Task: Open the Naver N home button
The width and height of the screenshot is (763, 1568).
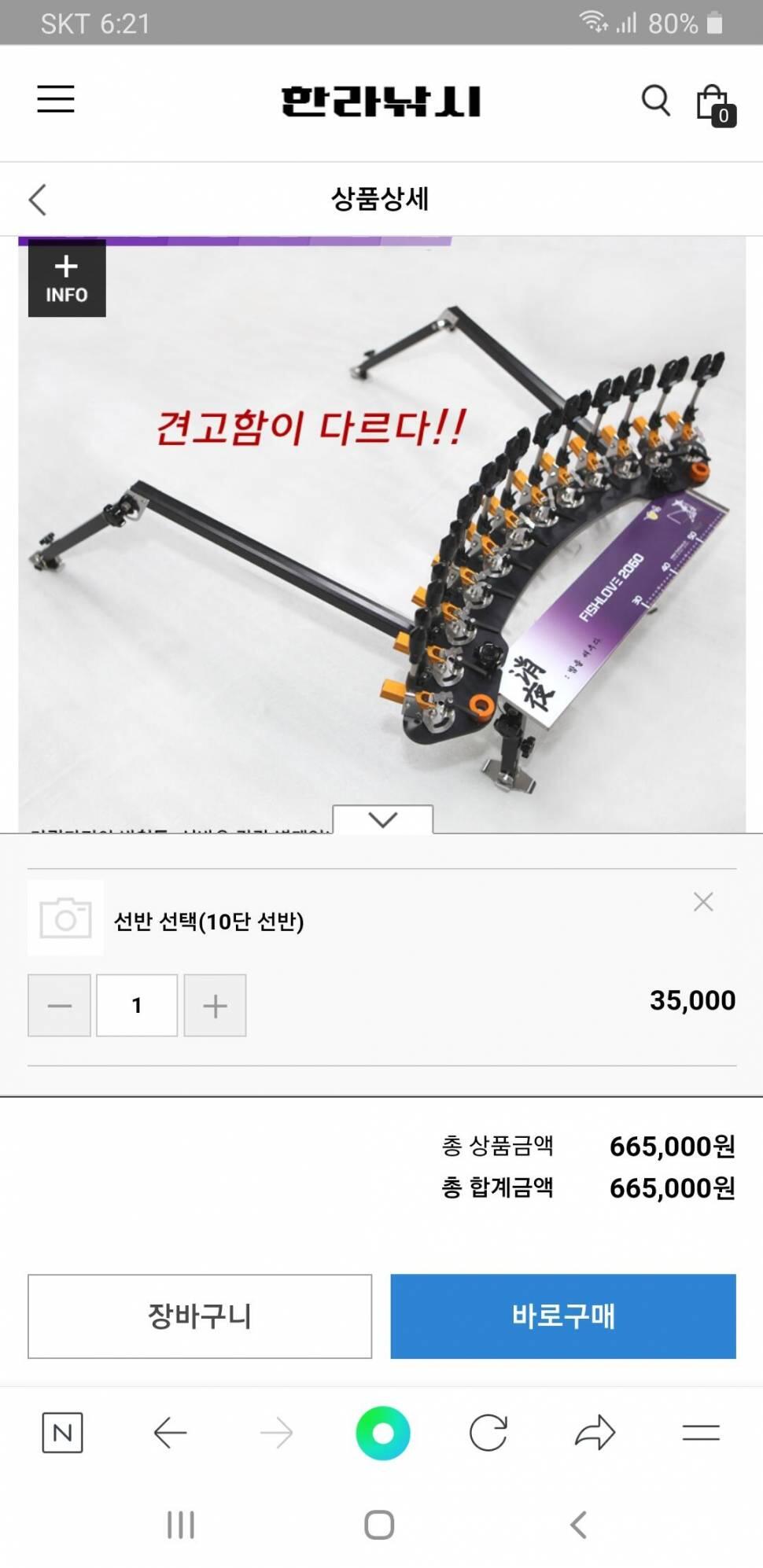Action: point(62,1433)
